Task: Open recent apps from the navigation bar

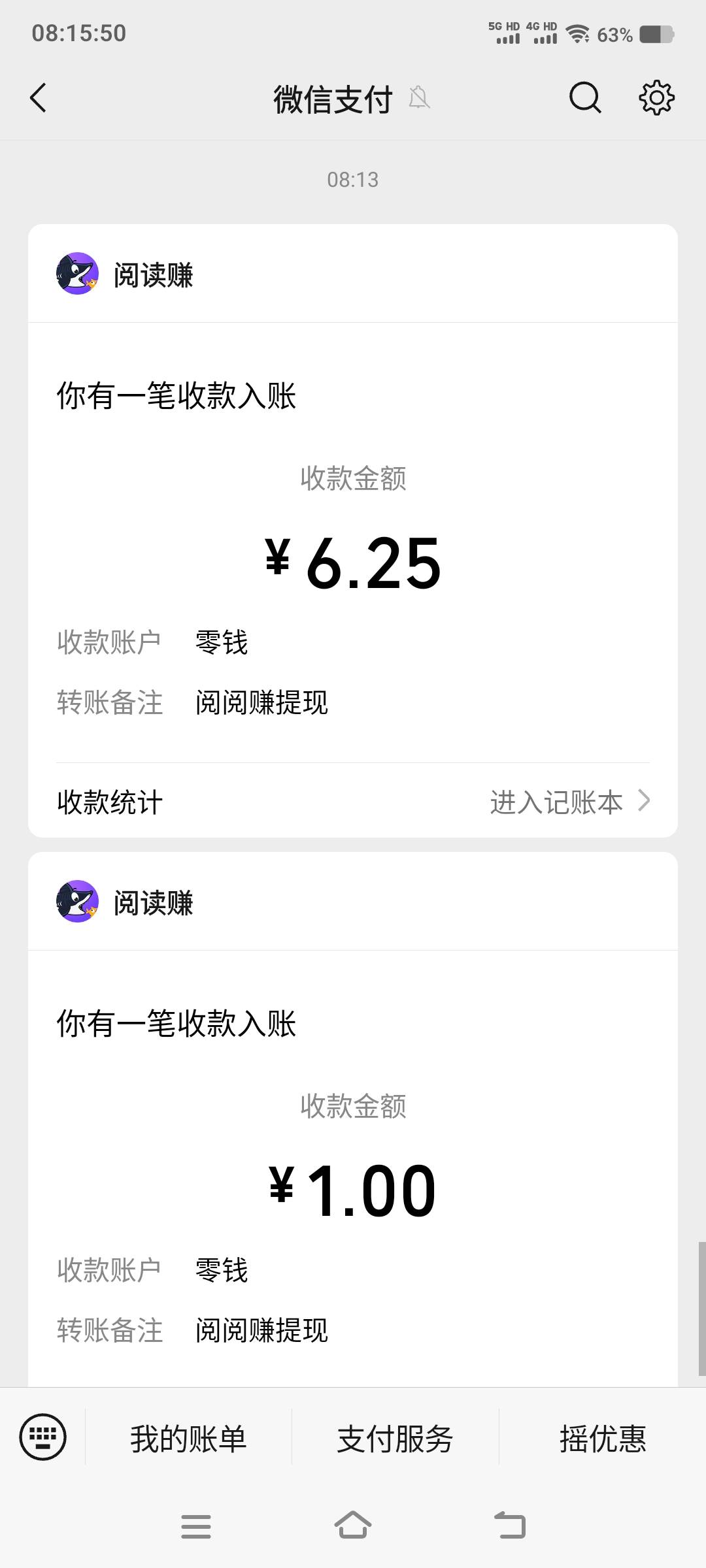Action: pyautogui.click(x=196, y=1526)
